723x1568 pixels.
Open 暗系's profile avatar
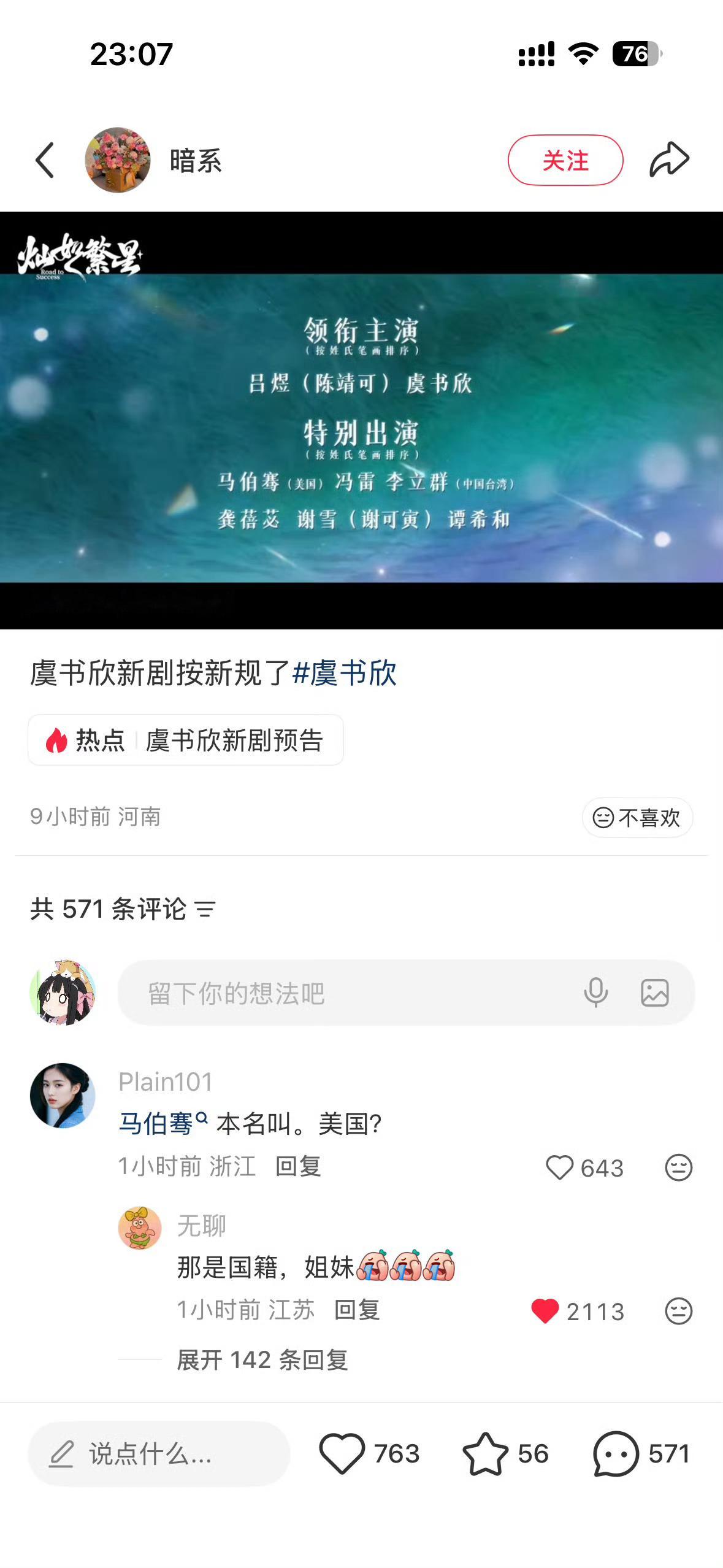(118, 160)
